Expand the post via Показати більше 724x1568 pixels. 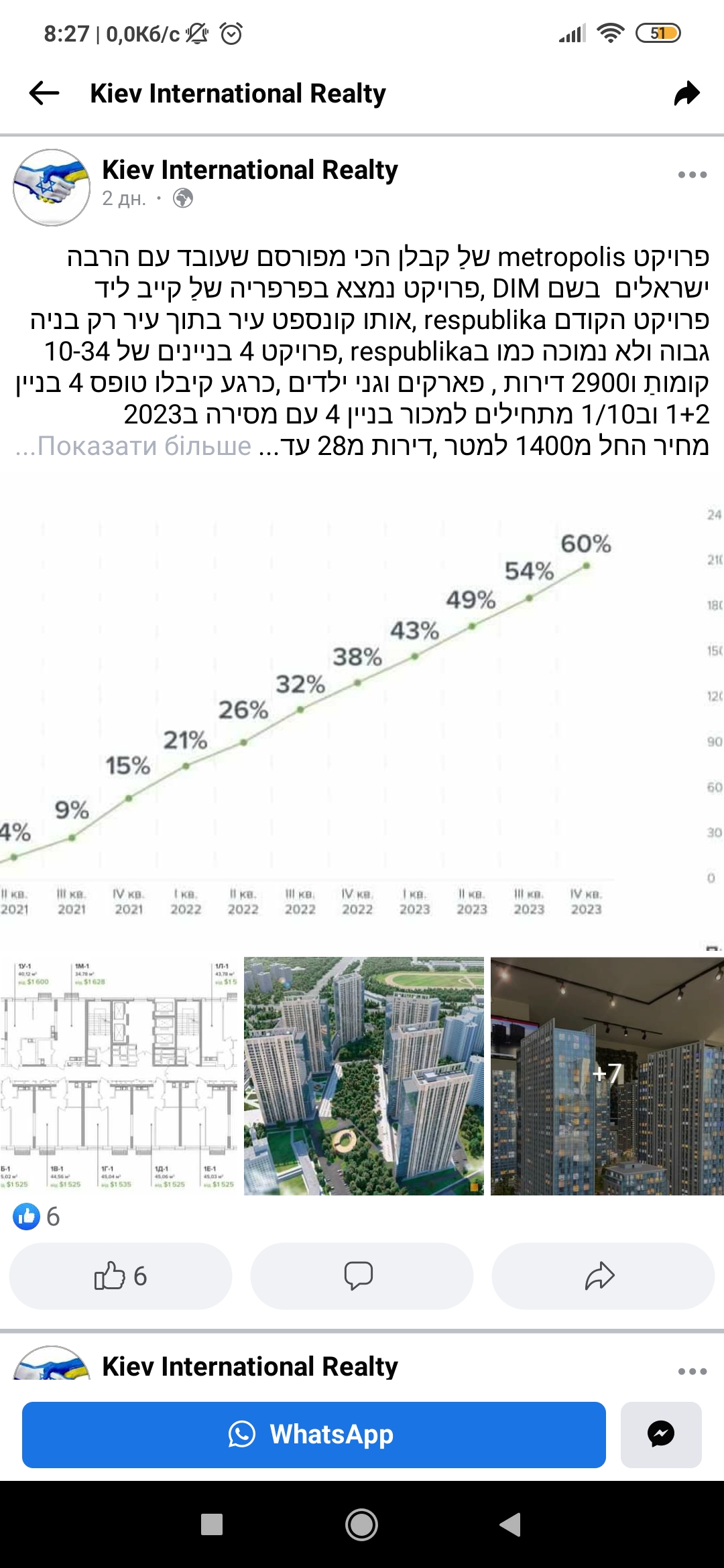pyautogui.click(x=133, y=446)
